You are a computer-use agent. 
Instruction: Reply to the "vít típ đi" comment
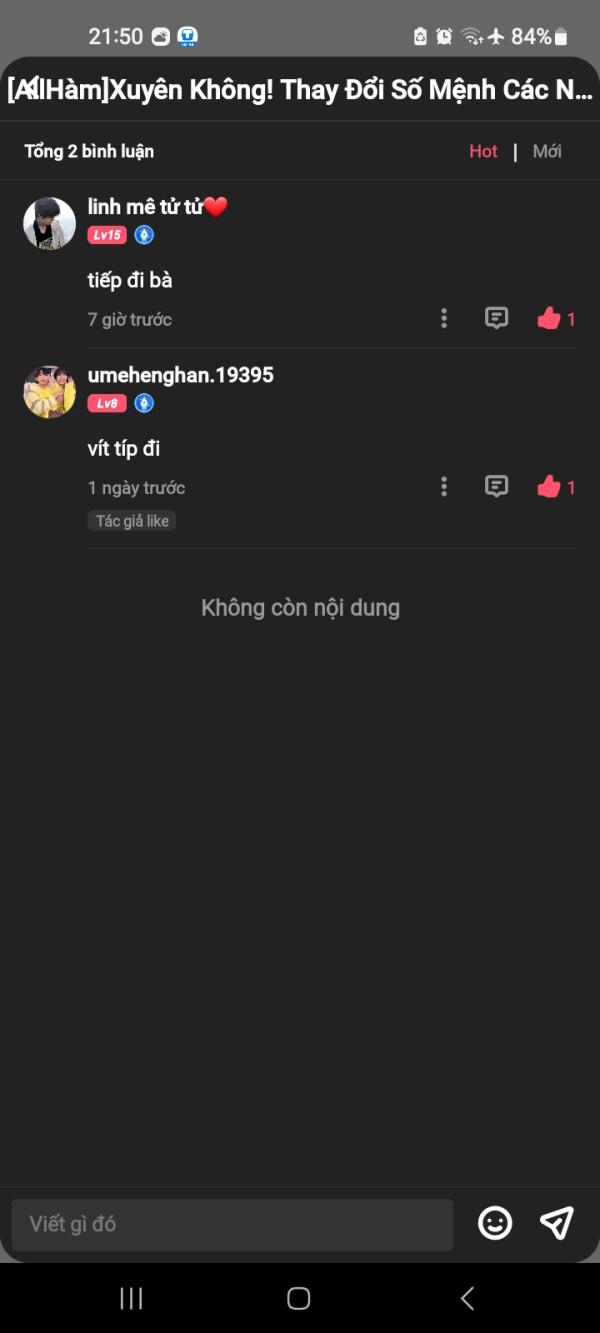[x=496, y=487]
